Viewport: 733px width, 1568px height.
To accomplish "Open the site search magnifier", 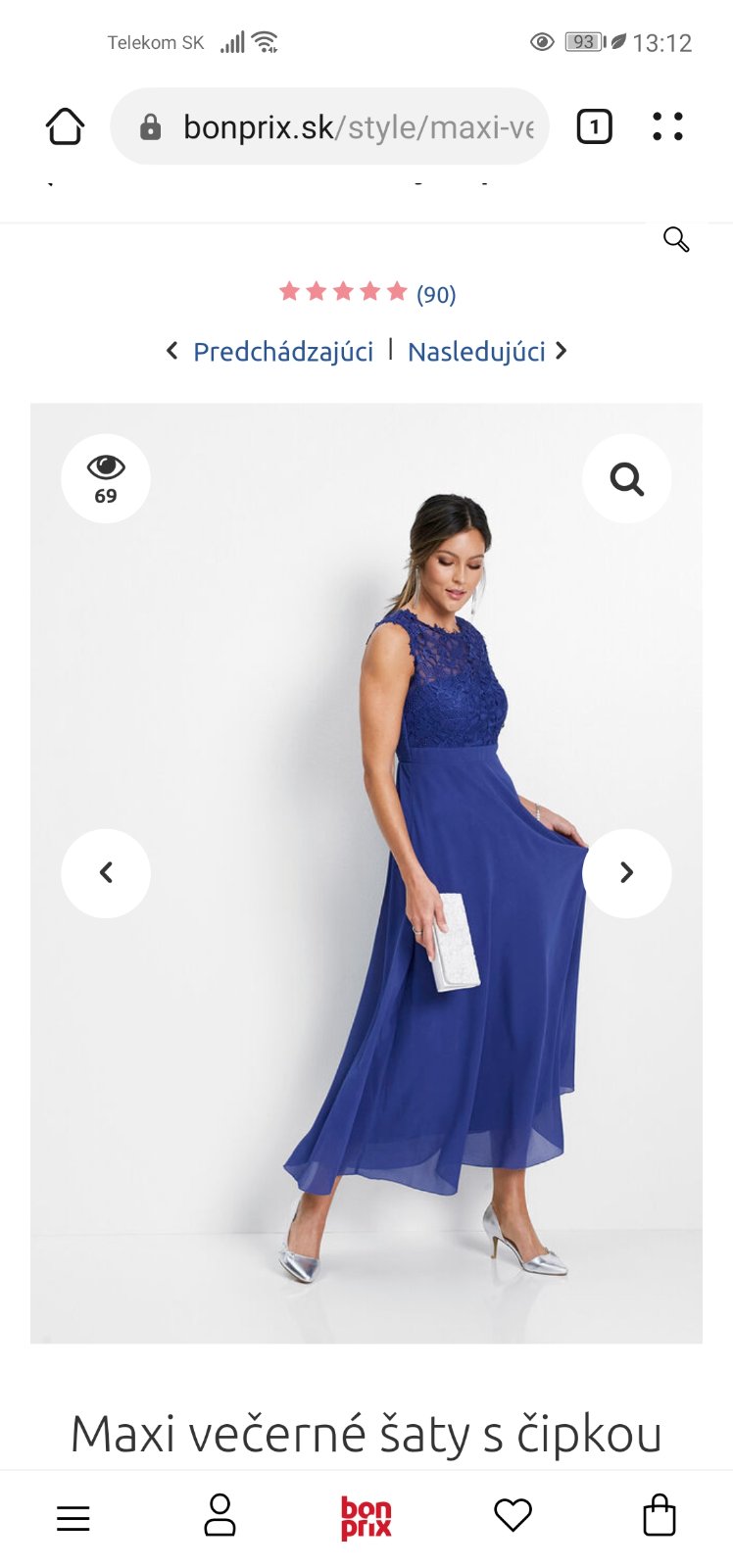I will pos(676,239).
